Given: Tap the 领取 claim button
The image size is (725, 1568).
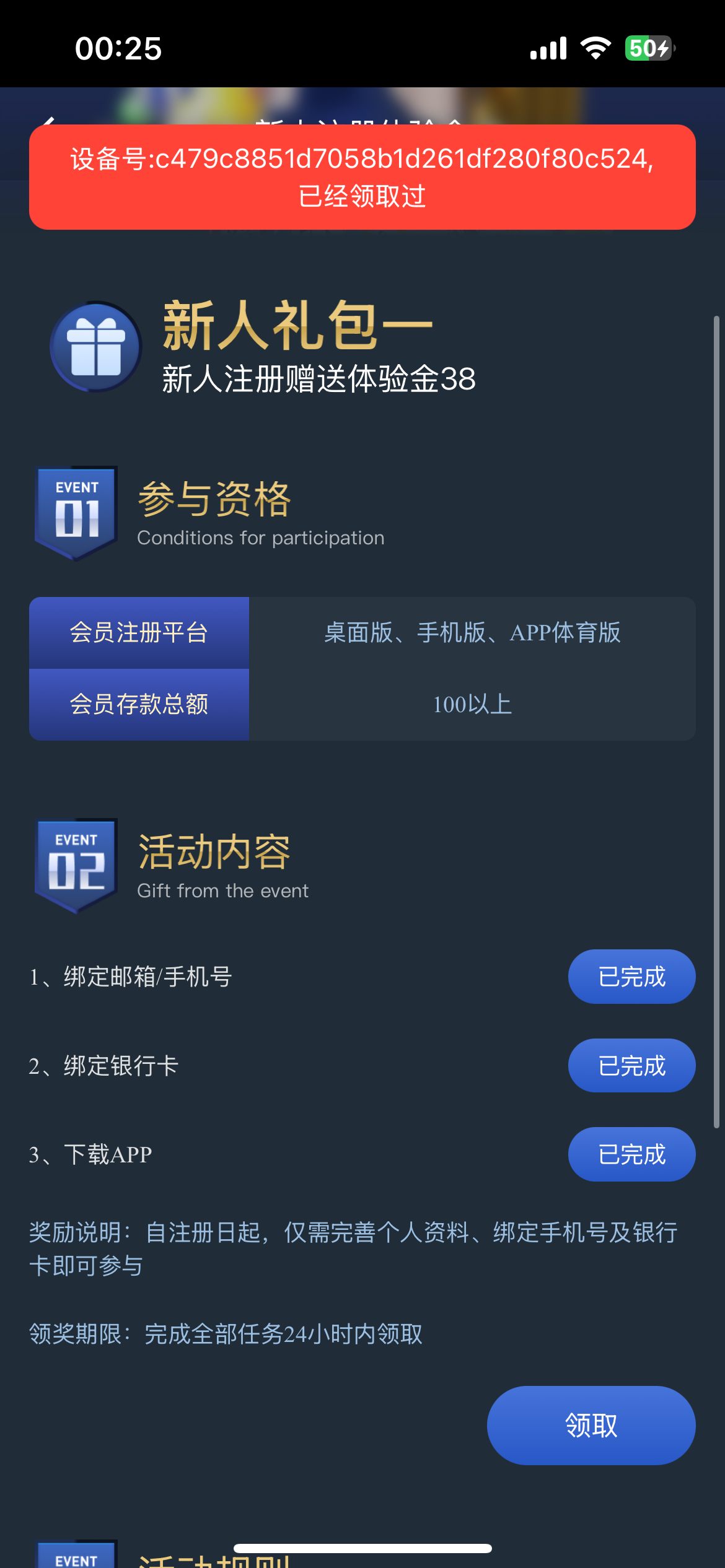Looking at the screenshot, I should point(591,1425).
